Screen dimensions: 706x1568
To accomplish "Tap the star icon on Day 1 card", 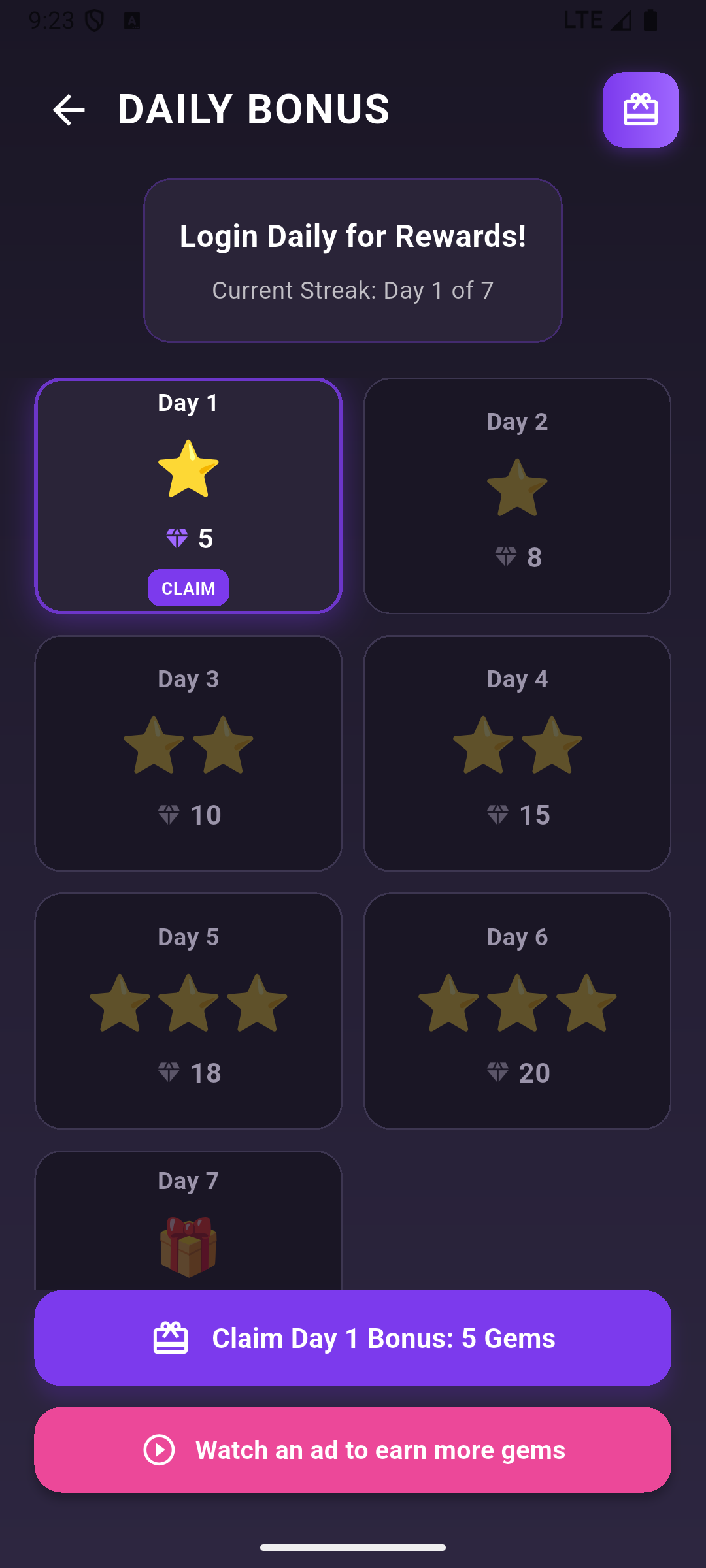I will tap(188, 469).
